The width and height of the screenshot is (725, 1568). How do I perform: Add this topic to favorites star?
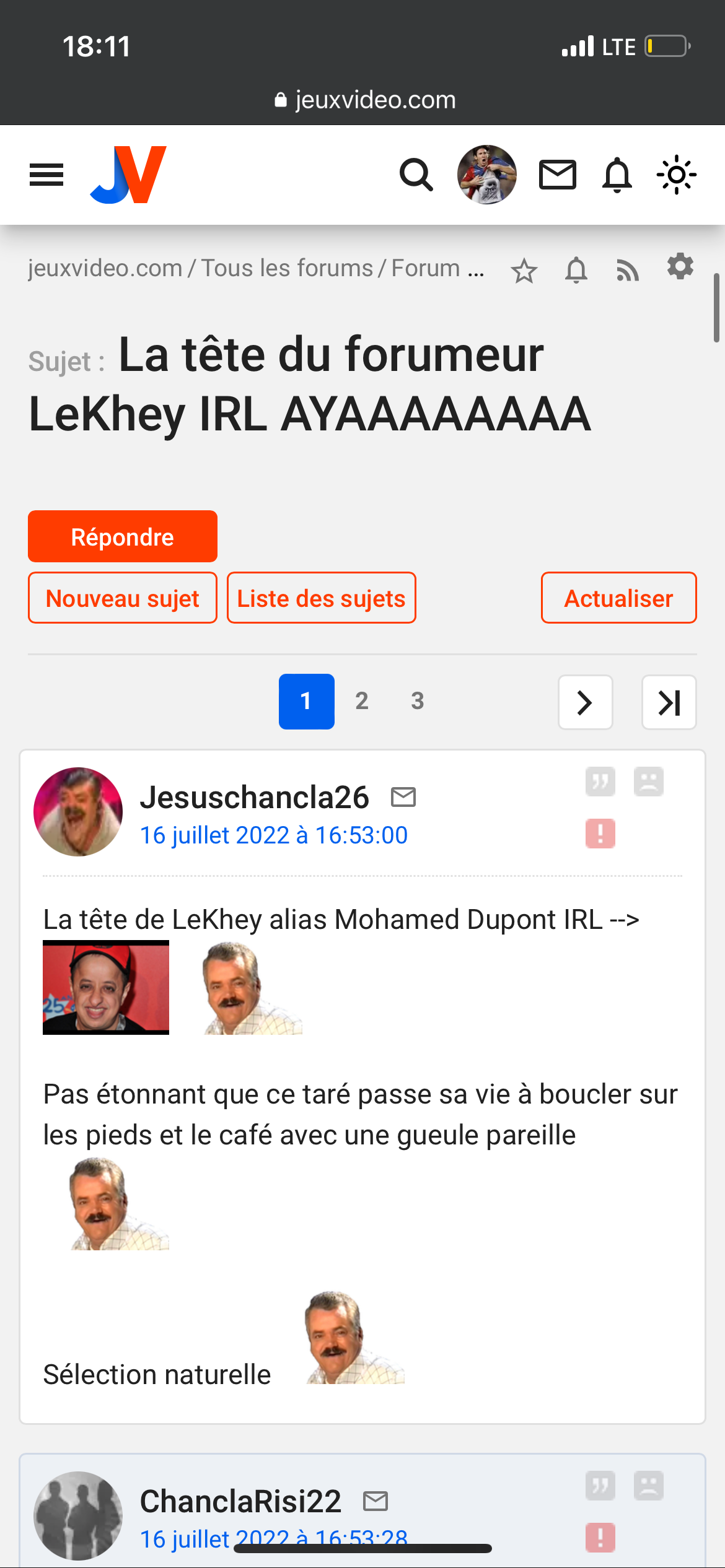(x=524, y=271)
